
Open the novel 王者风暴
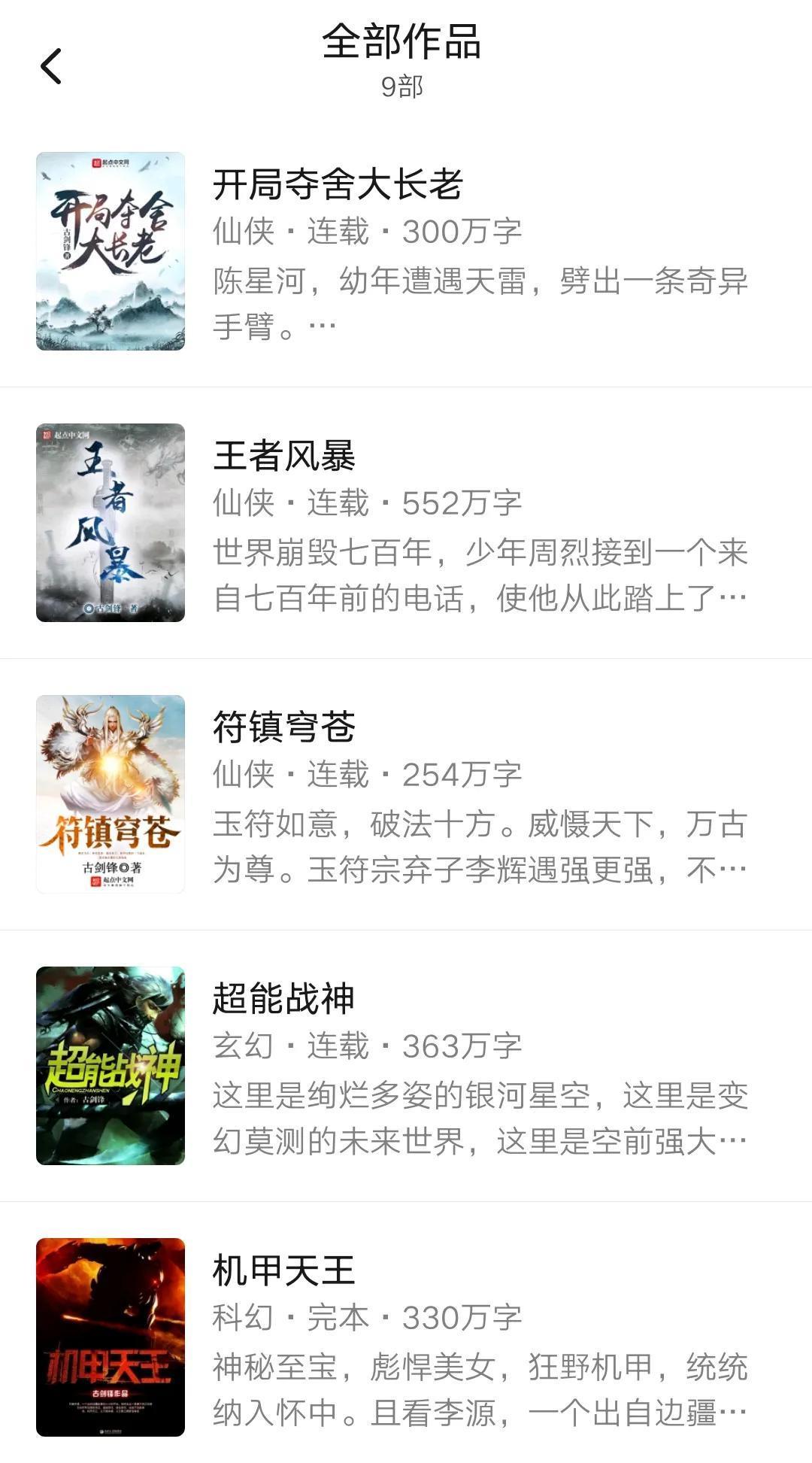click(406, 523)
